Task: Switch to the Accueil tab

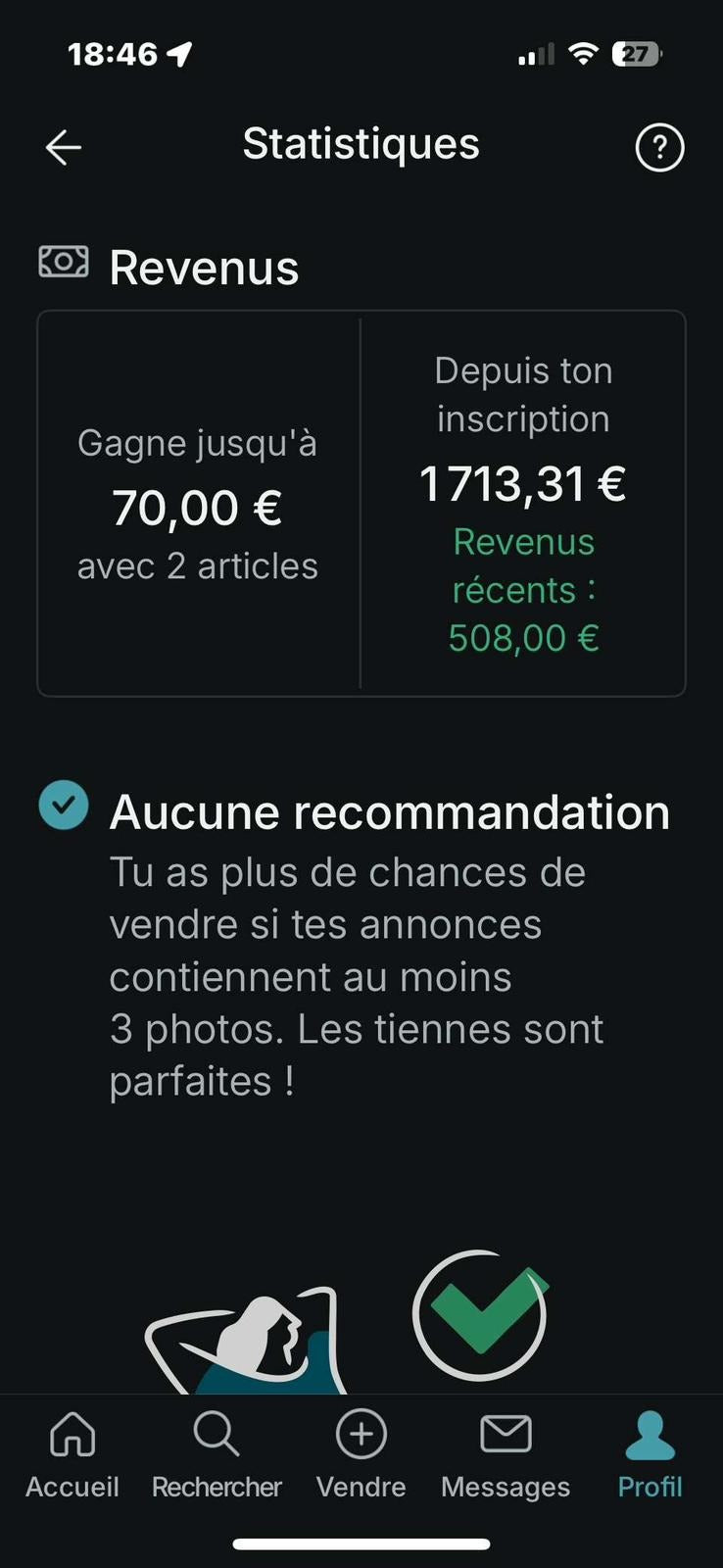Action: click(x=72, y=1455)
